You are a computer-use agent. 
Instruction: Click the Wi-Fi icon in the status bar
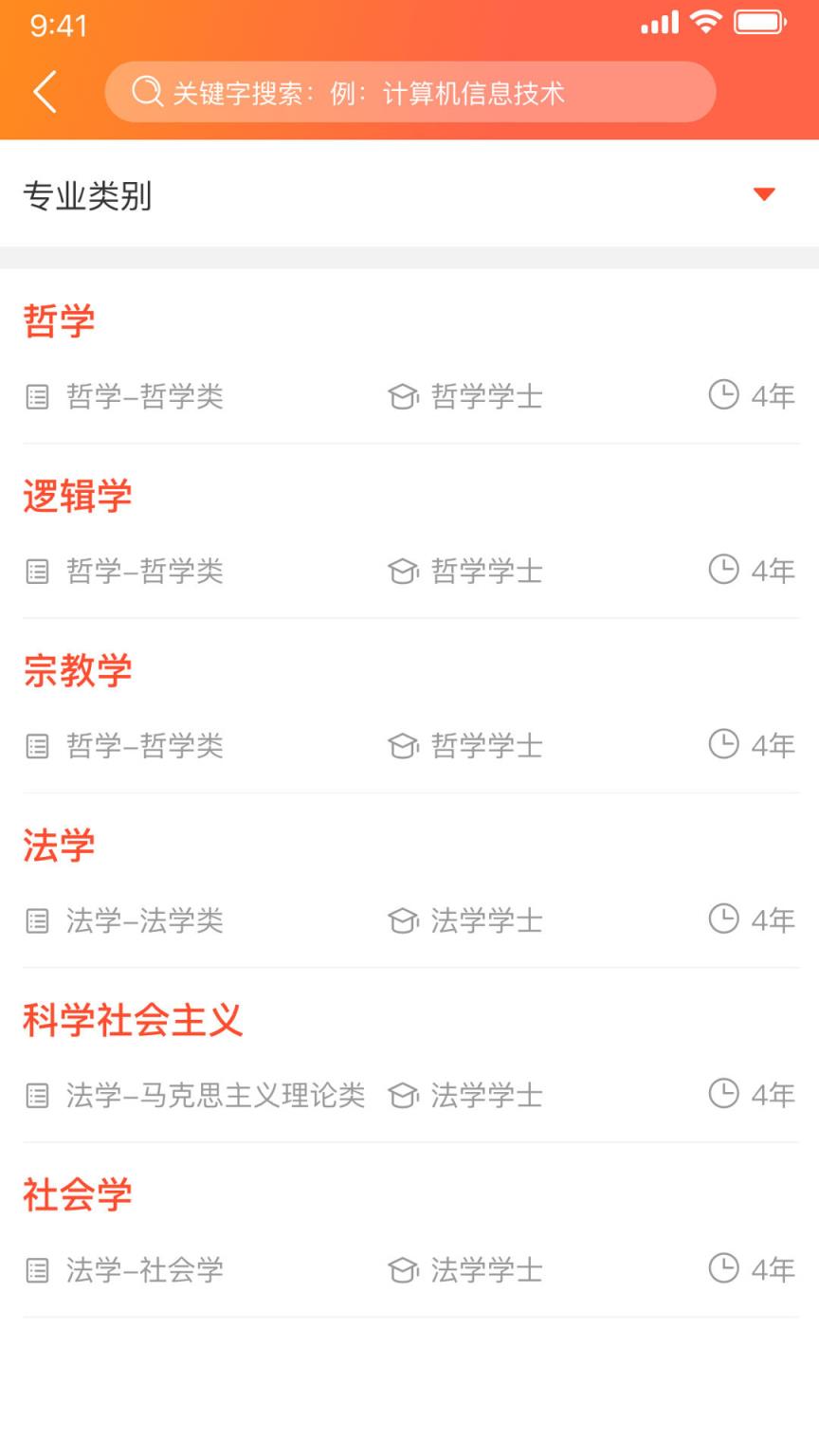tap(706, 21)
